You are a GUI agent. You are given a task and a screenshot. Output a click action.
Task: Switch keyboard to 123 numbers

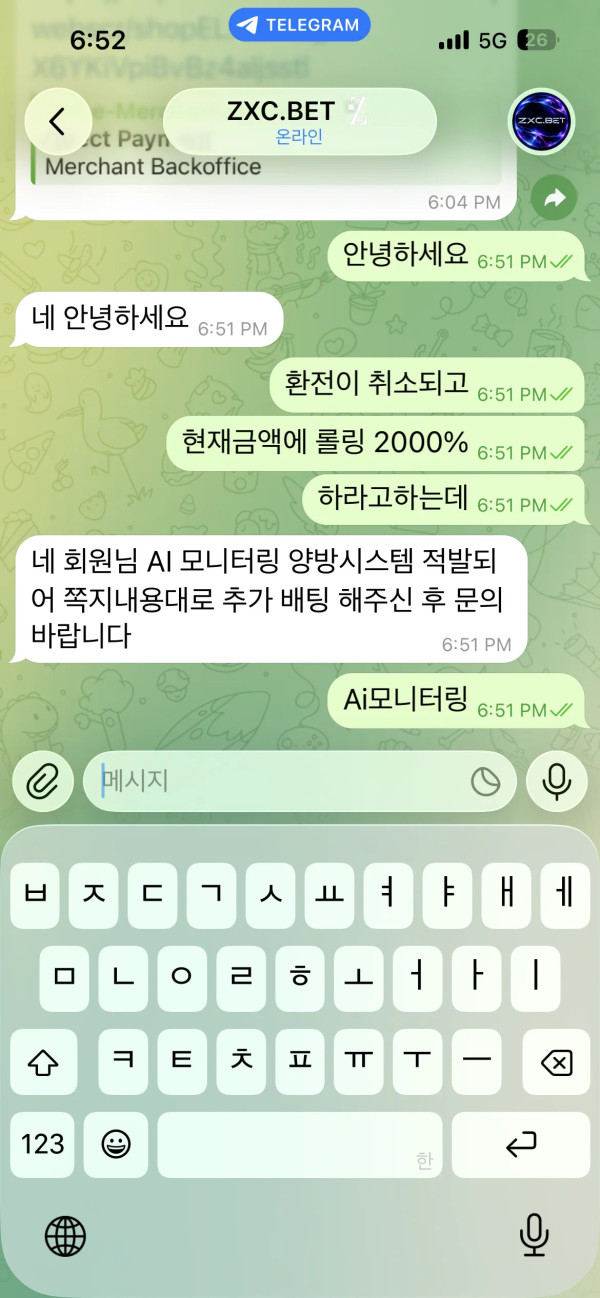click(42, 1144)
